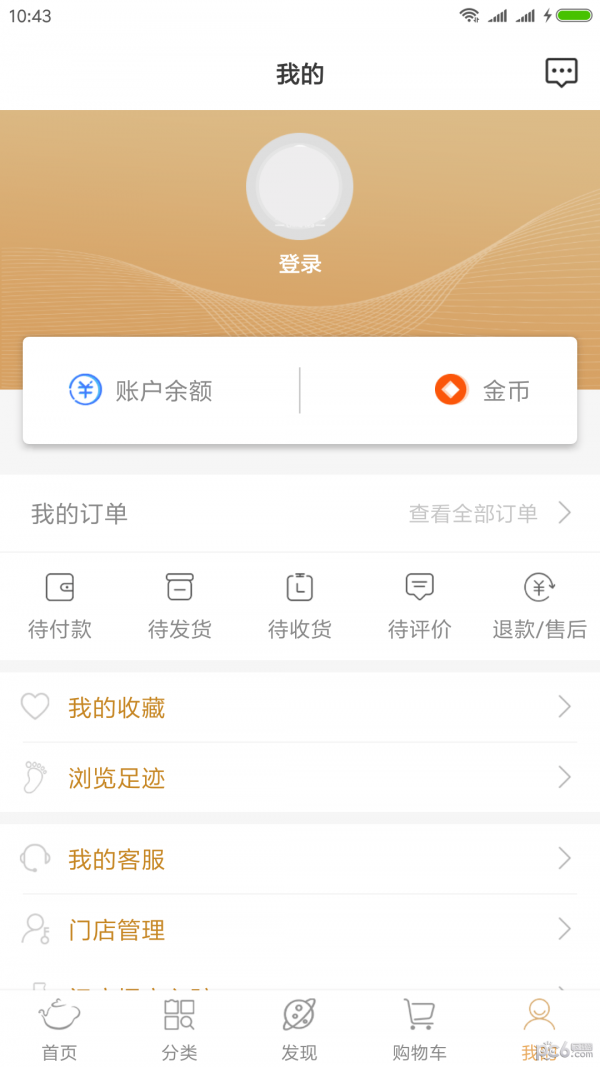
Task: Switch to the 分类 categories tab
Action: 179,1030
